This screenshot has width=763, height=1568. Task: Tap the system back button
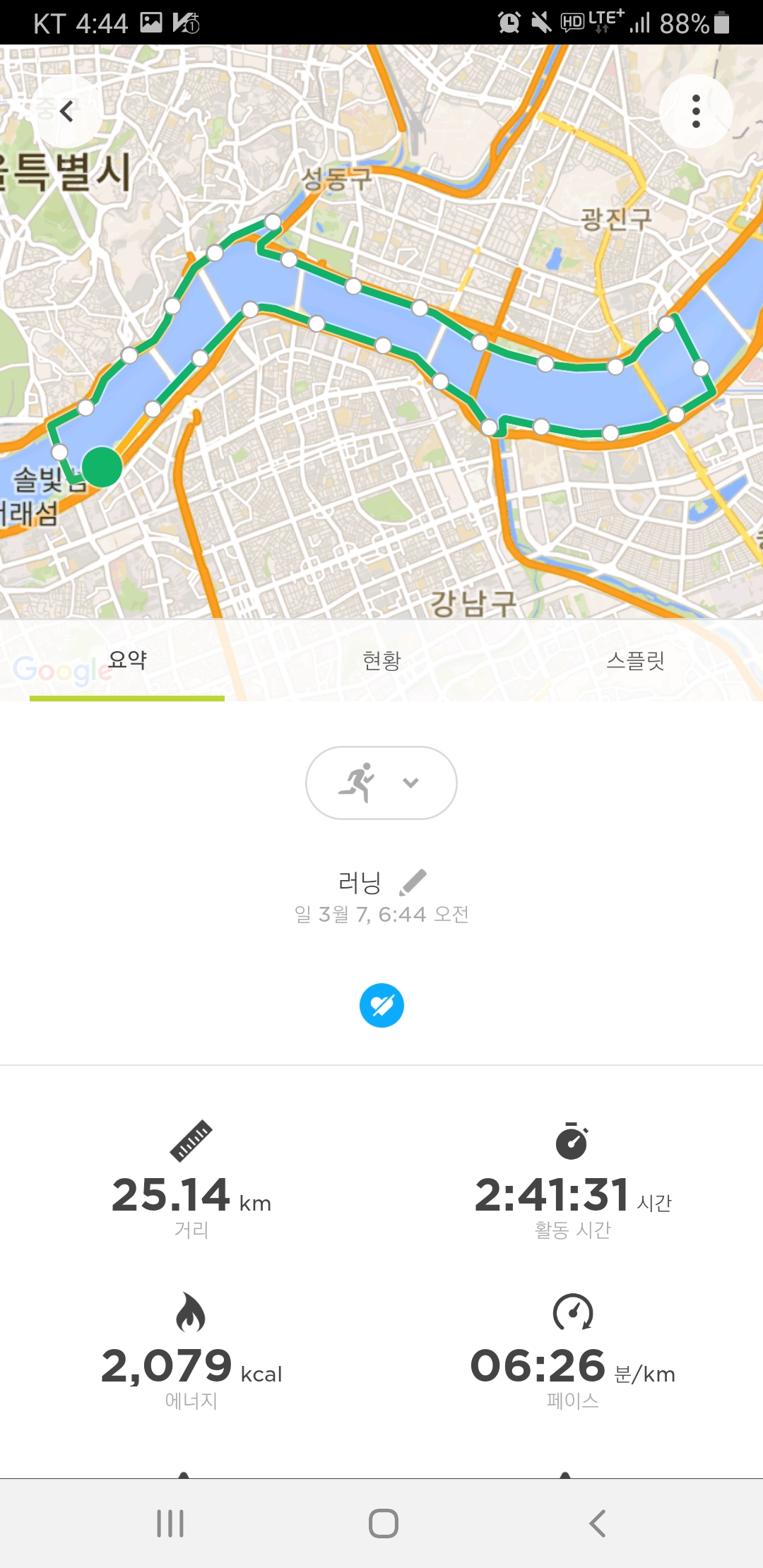[x=597, y=1524]
